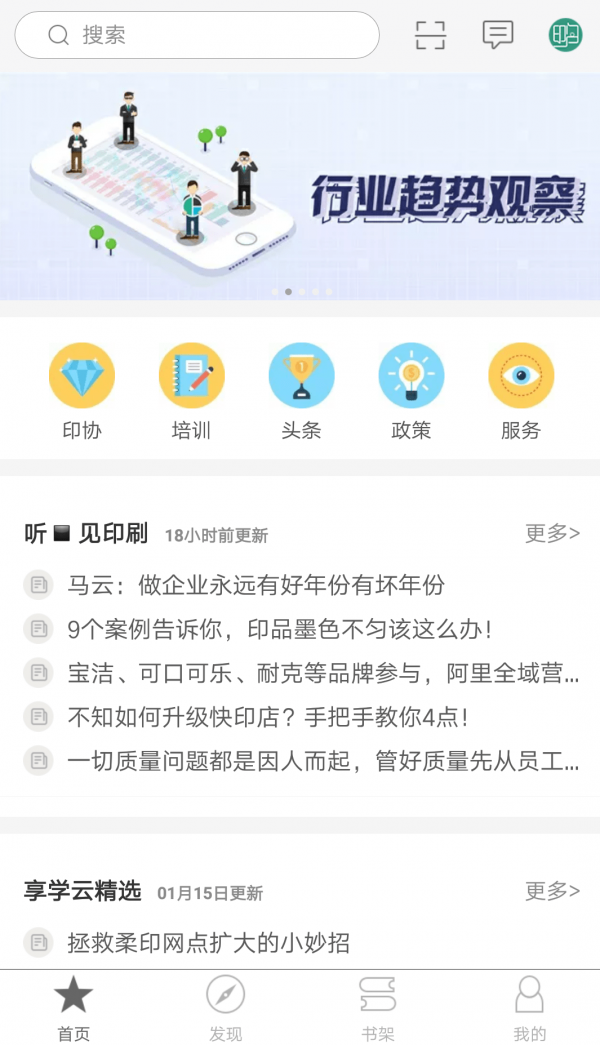This screenshot has width=600, height=1045.
Task: Open the 行业趋势观察 banner
Action: [300, 186]
